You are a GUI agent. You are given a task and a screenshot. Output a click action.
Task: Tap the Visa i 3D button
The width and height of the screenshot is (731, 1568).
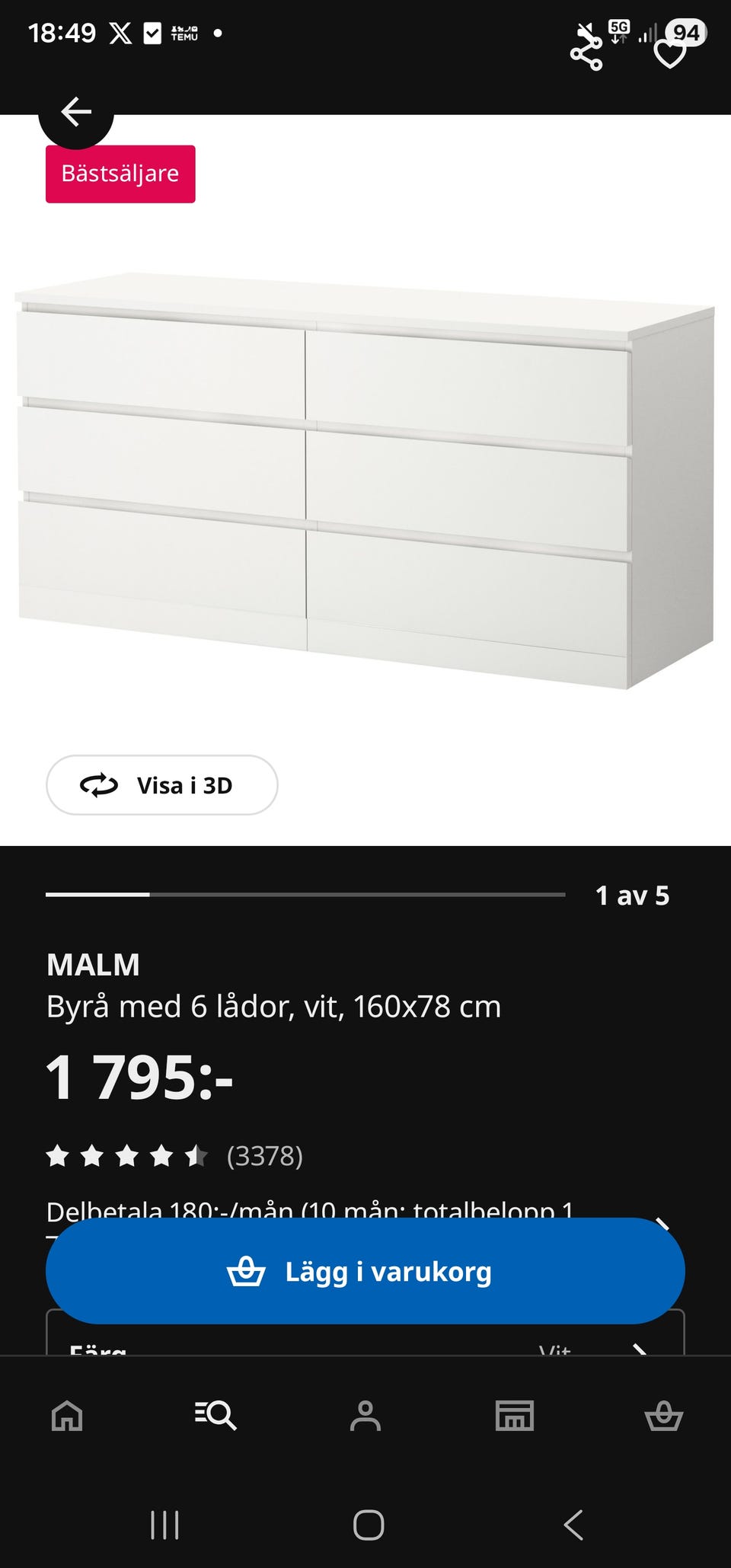coord(162,785)
